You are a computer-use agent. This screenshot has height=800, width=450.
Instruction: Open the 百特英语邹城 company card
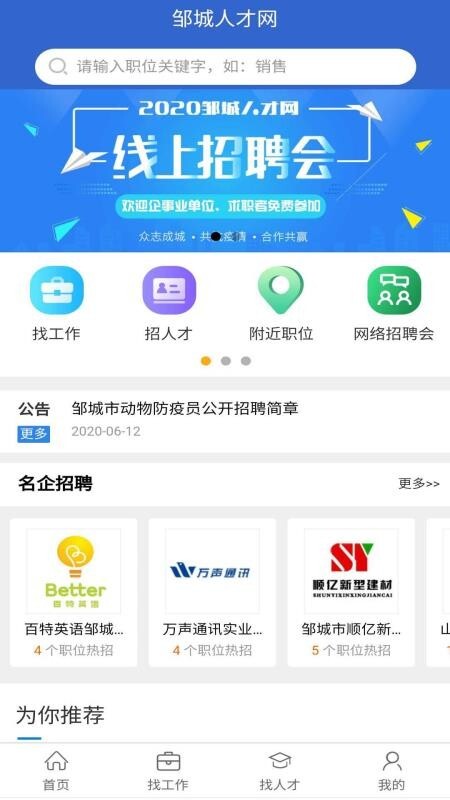coord(73,592)
